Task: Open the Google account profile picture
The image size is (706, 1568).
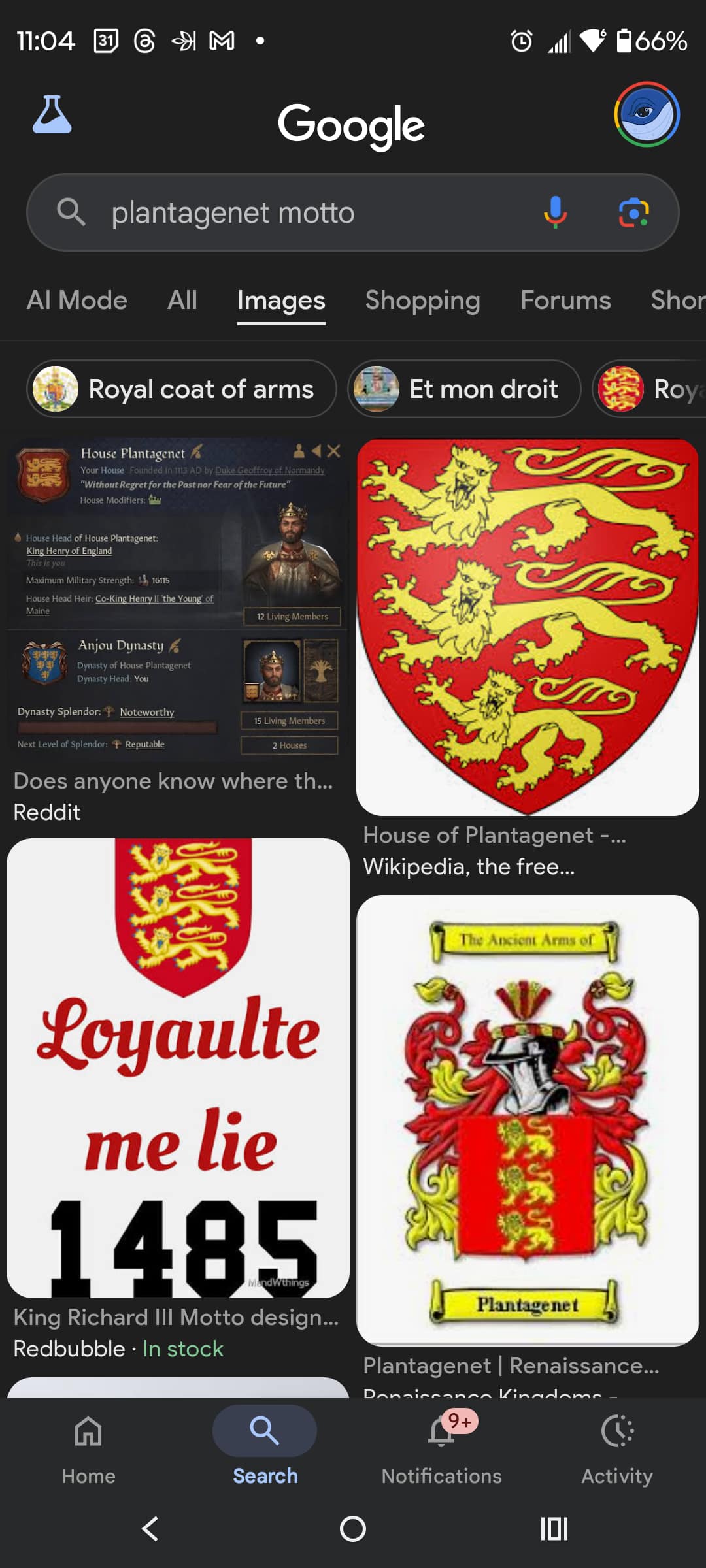Action: click(647, 115)
